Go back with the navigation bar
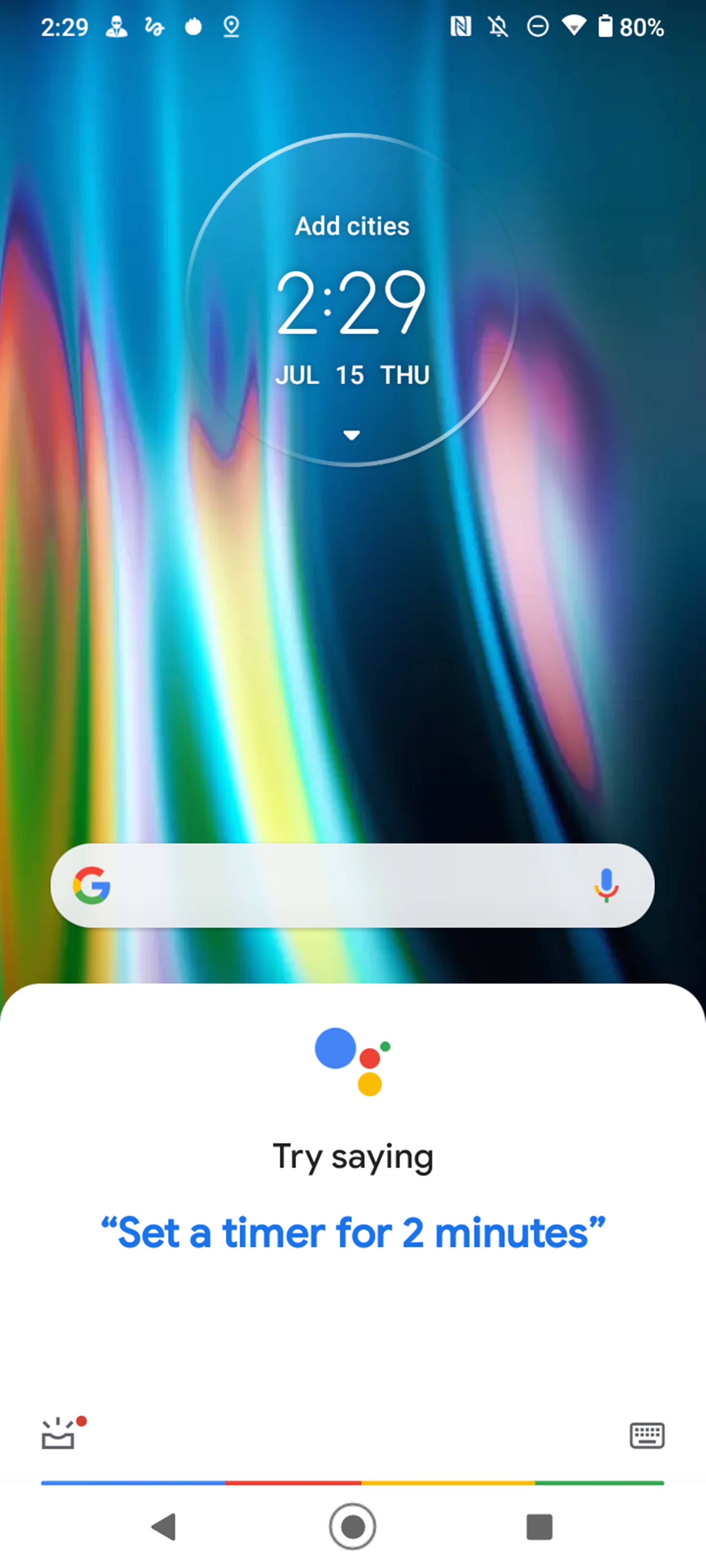The height and width of the screenshot is (1568, 706). point(164,1527)
